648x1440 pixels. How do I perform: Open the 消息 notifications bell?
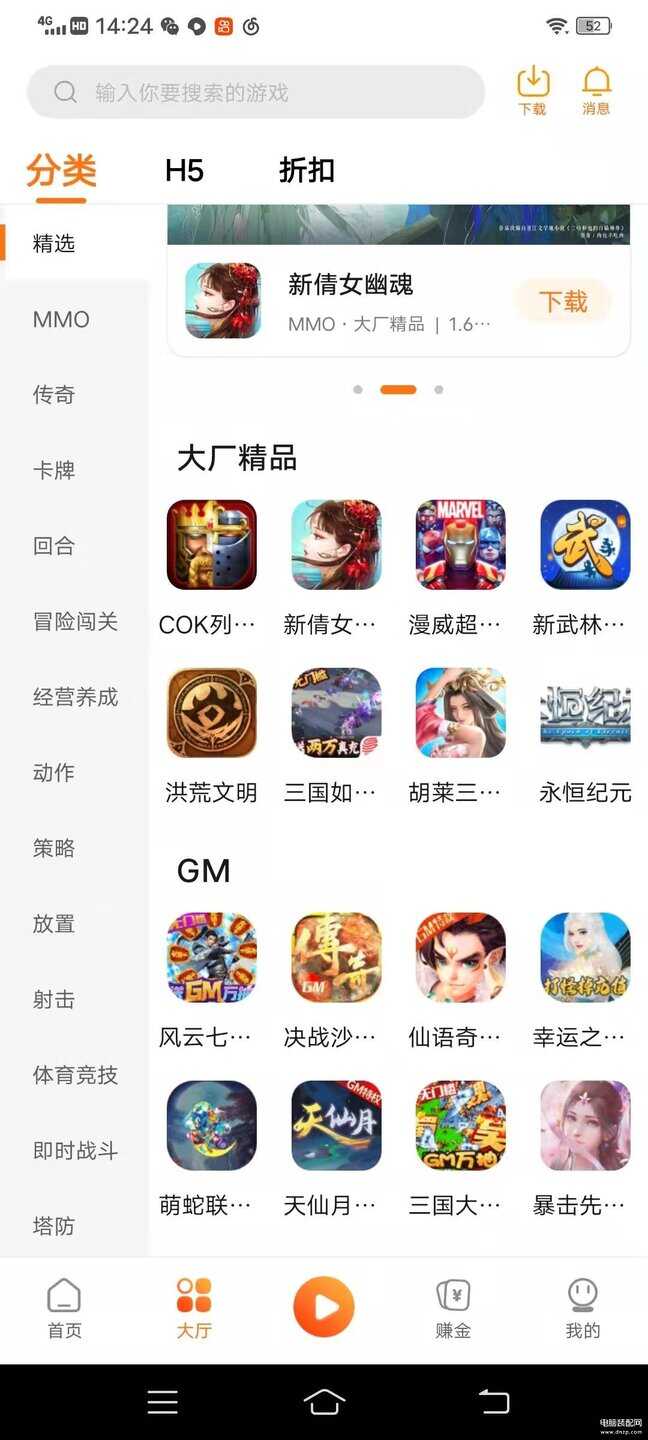(596, 90)
